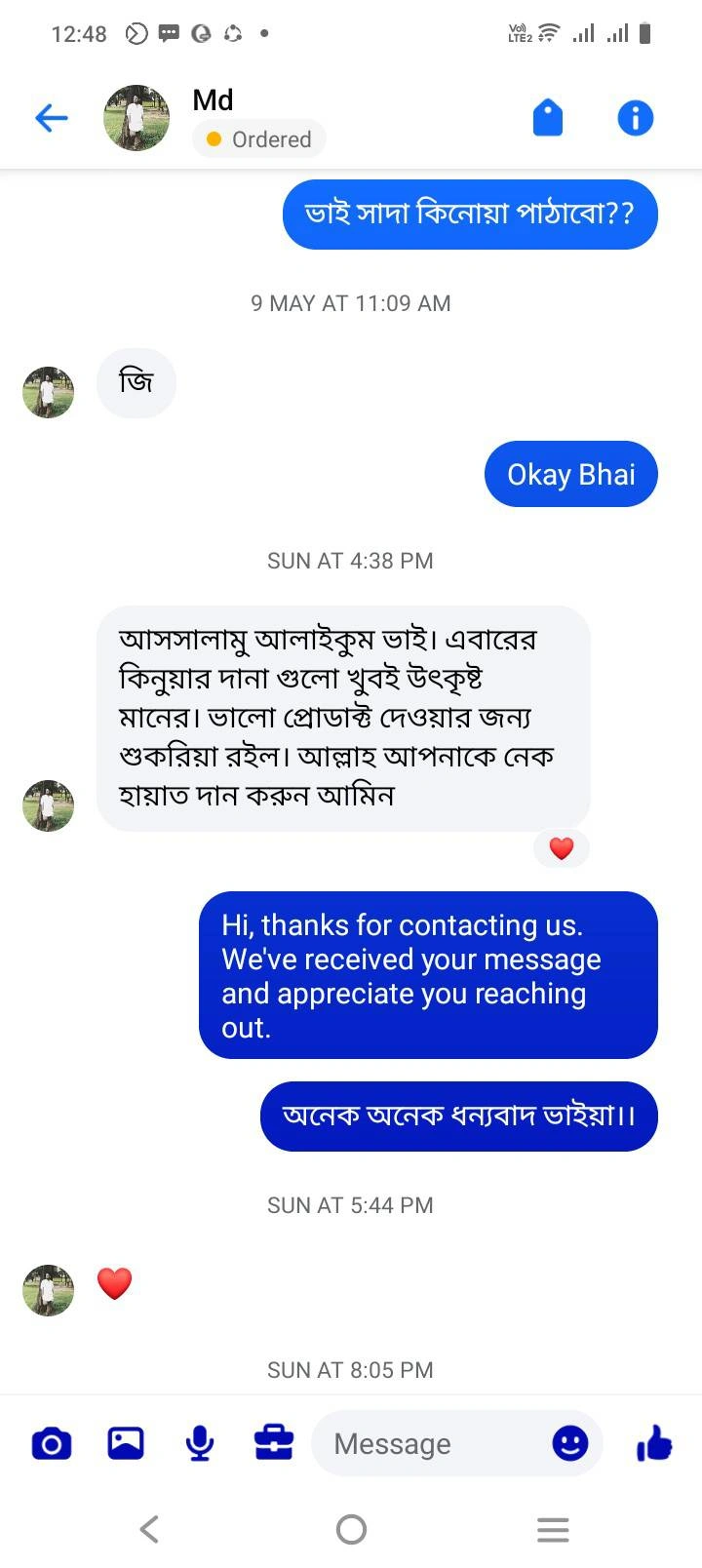This screenshot has height=1568, width=702.
Task: Open the emoji picker smiley
Action: [570, 1443]
